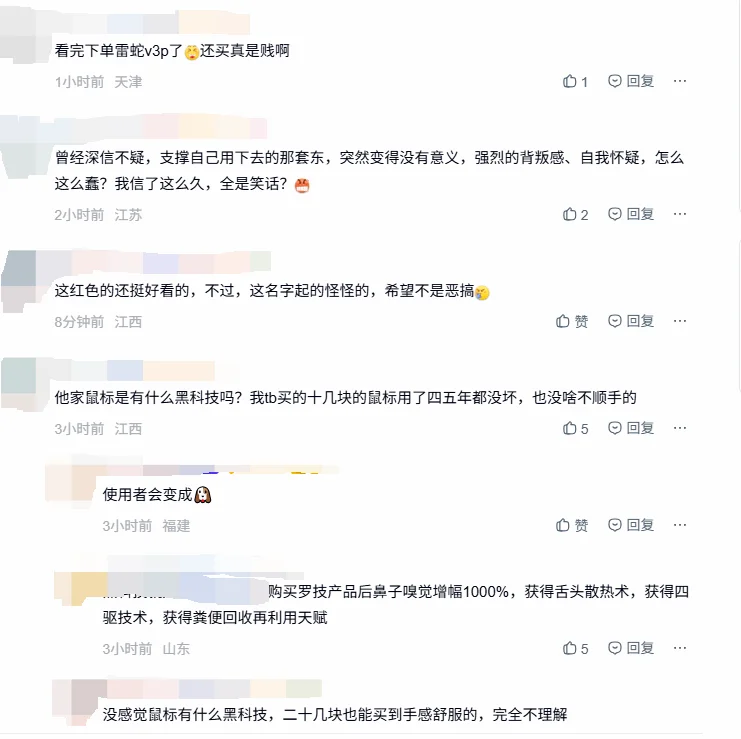
Task: Open more options on the 使用者会变成 reply
Action: tap(680, 525)
